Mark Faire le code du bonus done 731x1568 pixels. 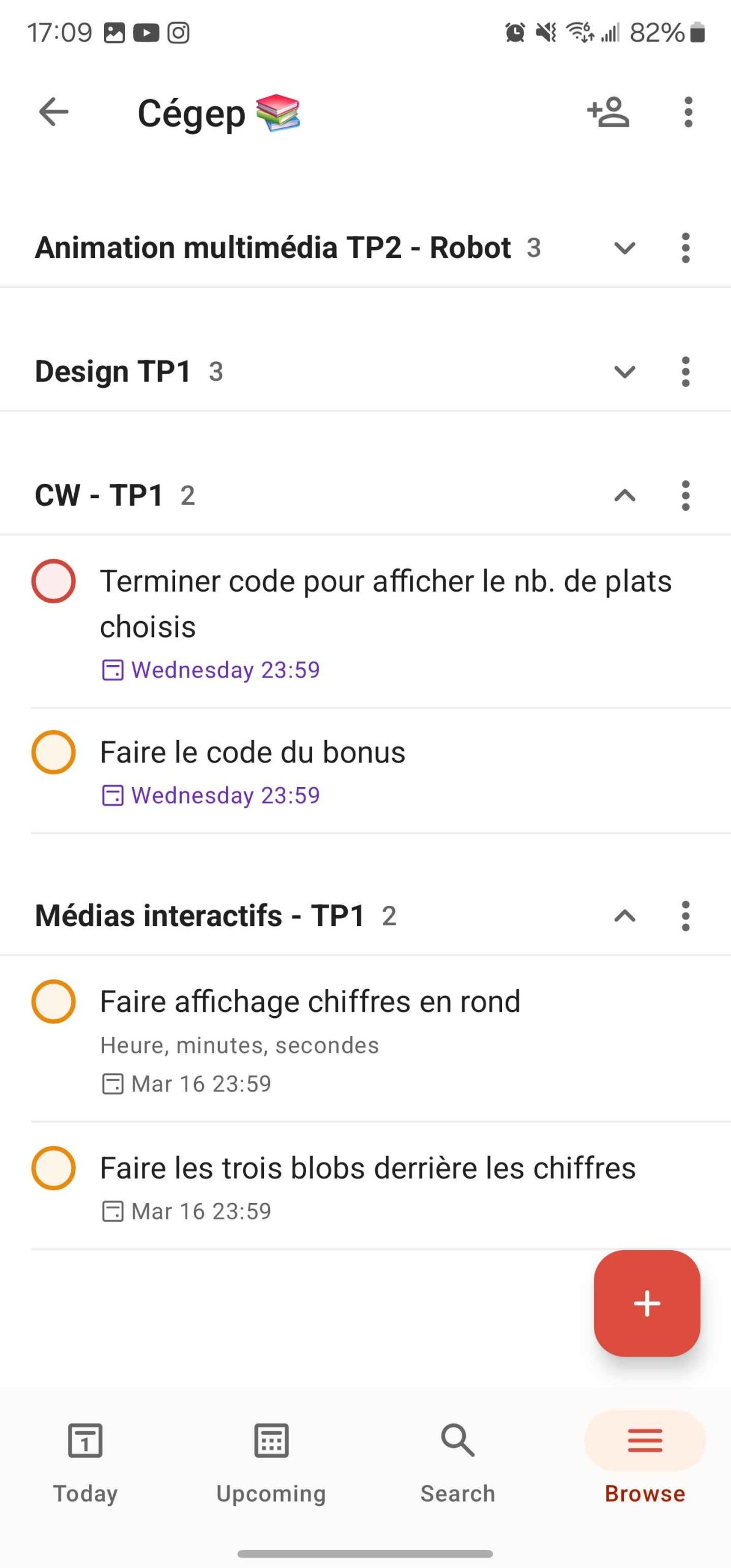54,752
